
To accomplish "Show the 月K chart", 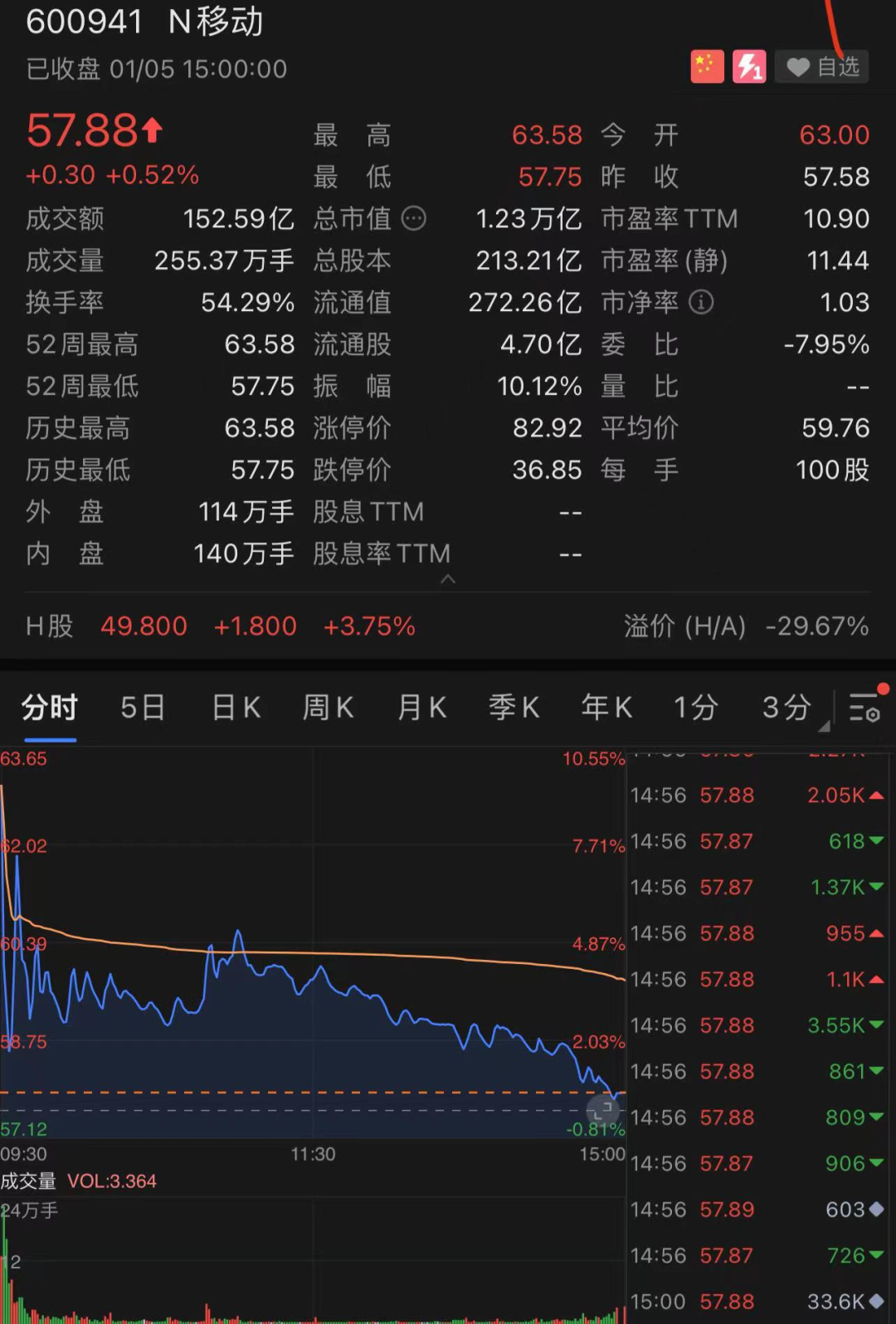I will pyautogui.click(x=422, y=708).
